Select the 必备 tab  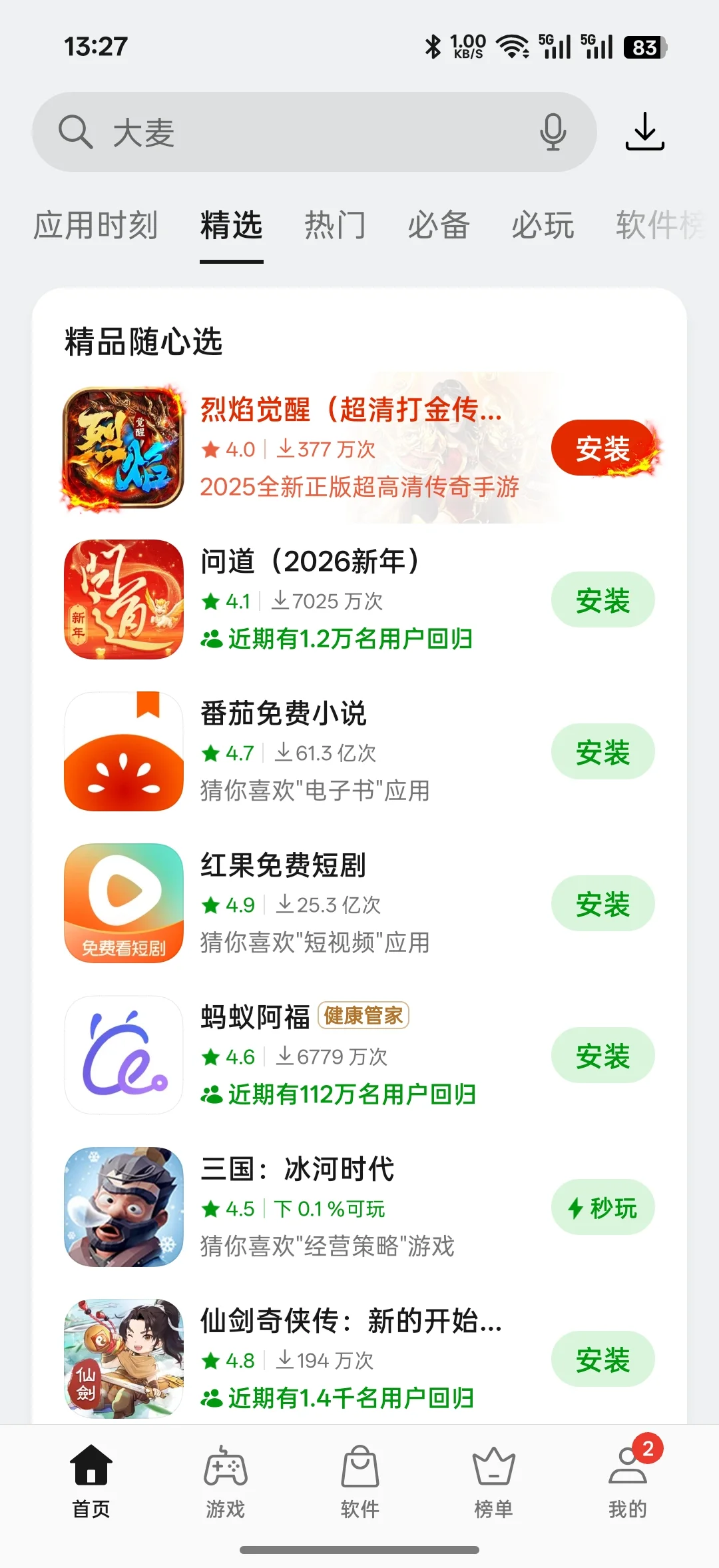click(x=439, y=225)
